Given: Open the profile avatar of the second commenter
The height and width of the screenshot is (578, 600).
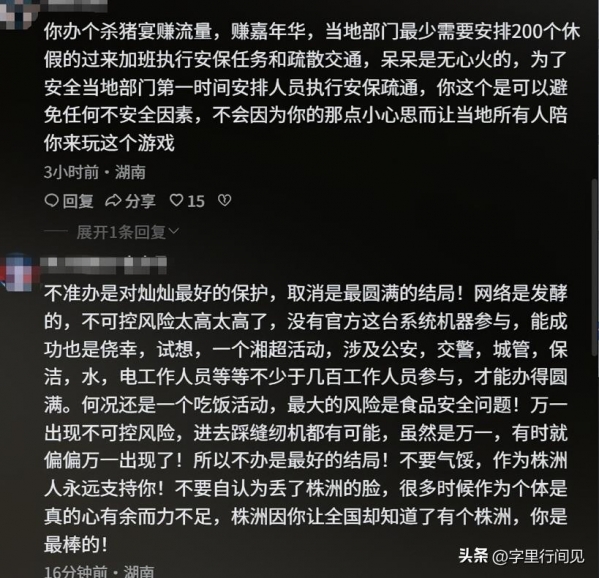Looking at the screenshot, I should tap(19, 267).
